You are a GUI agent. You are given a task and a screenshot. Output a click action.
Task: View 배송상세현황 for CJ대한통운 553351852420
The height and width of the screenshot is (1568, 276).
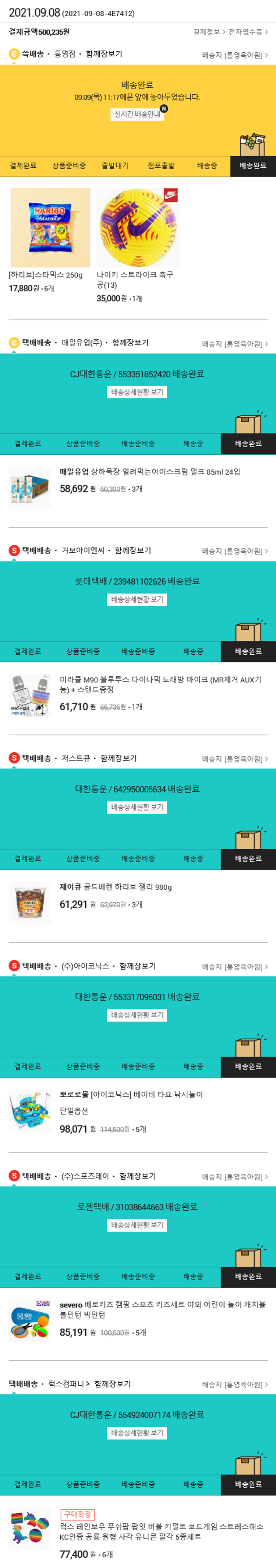coord(137,392)
